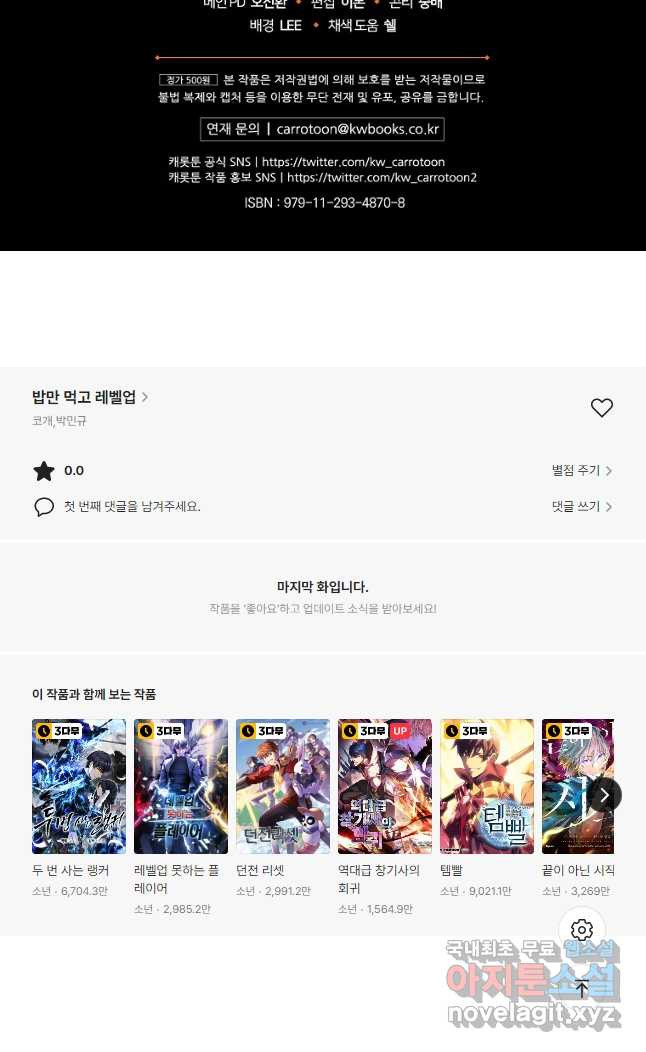Open the 던전 리셋 webtoon

283,786
